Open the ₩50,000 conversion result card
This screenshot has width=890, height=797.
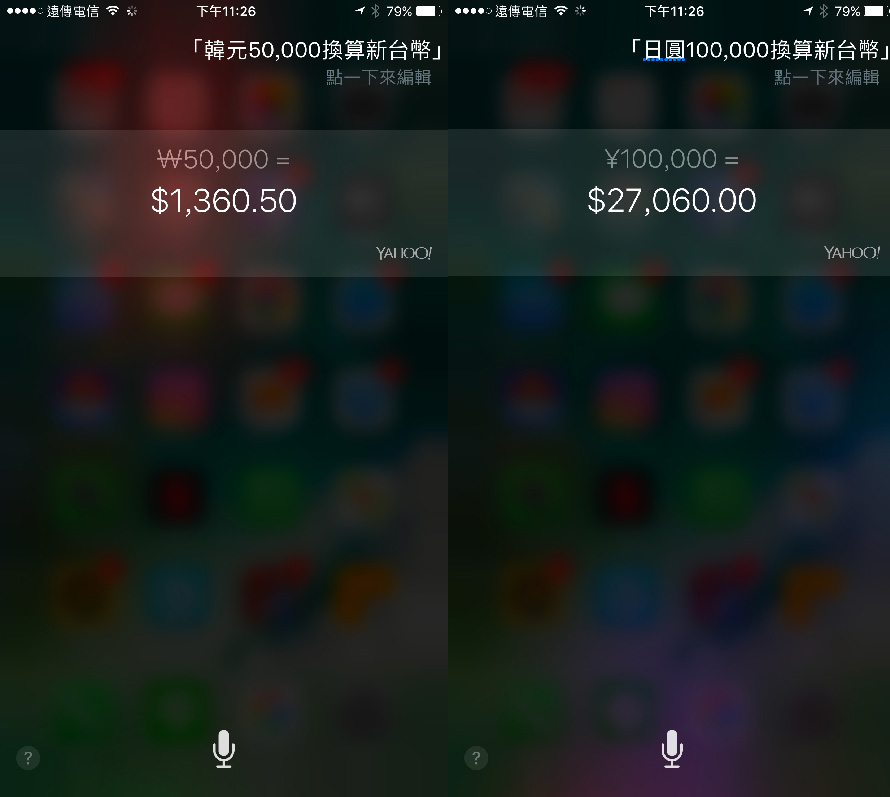click(x=224, y=202)
